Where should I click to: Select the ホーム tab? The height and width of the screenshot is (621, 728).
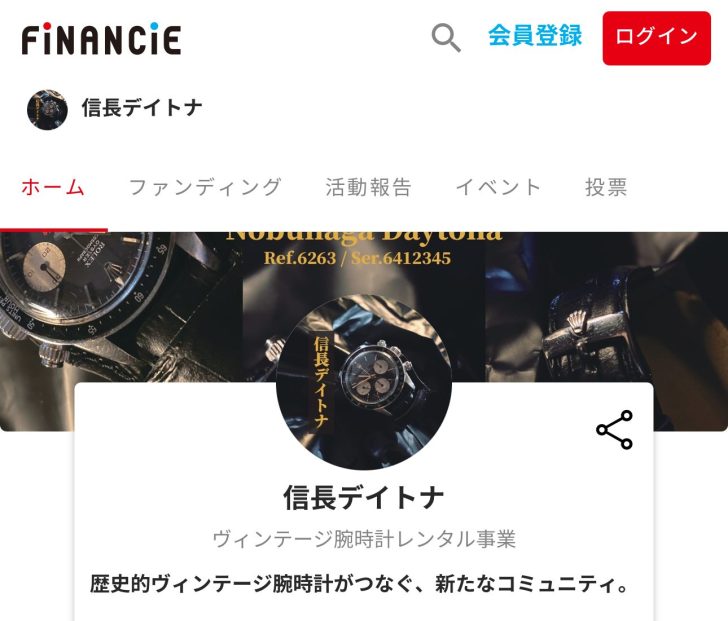point(53,187)
